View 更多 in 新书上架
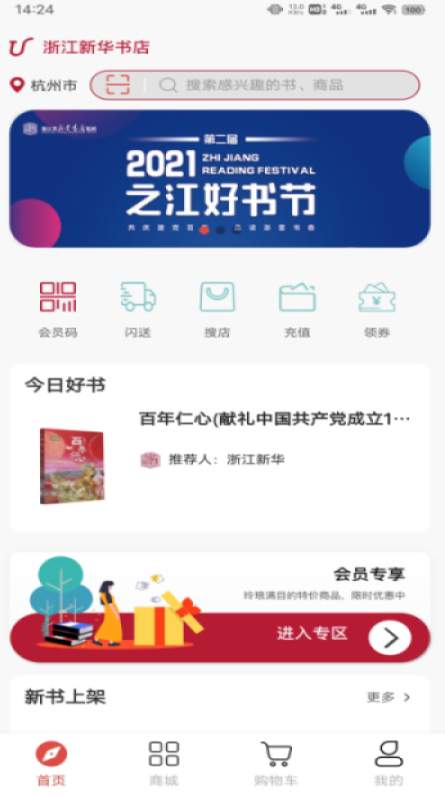Screen dimensions: 445x795 click(x=388, y=697)
